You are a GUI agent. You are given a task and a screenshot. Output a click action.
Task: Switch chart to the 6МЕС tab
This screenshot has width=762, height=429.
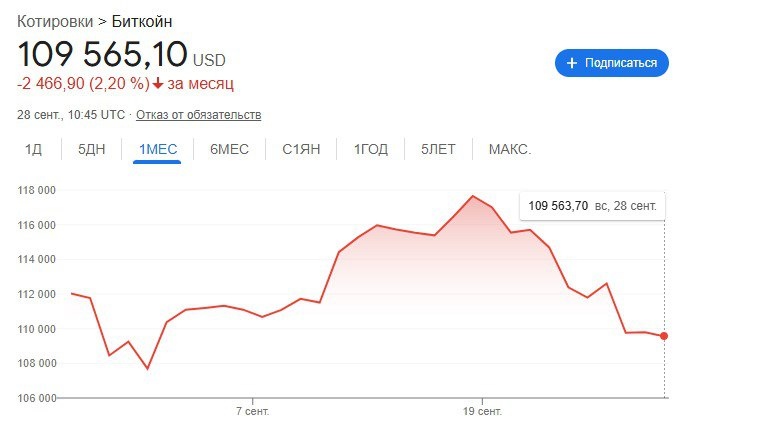point(229,149)
